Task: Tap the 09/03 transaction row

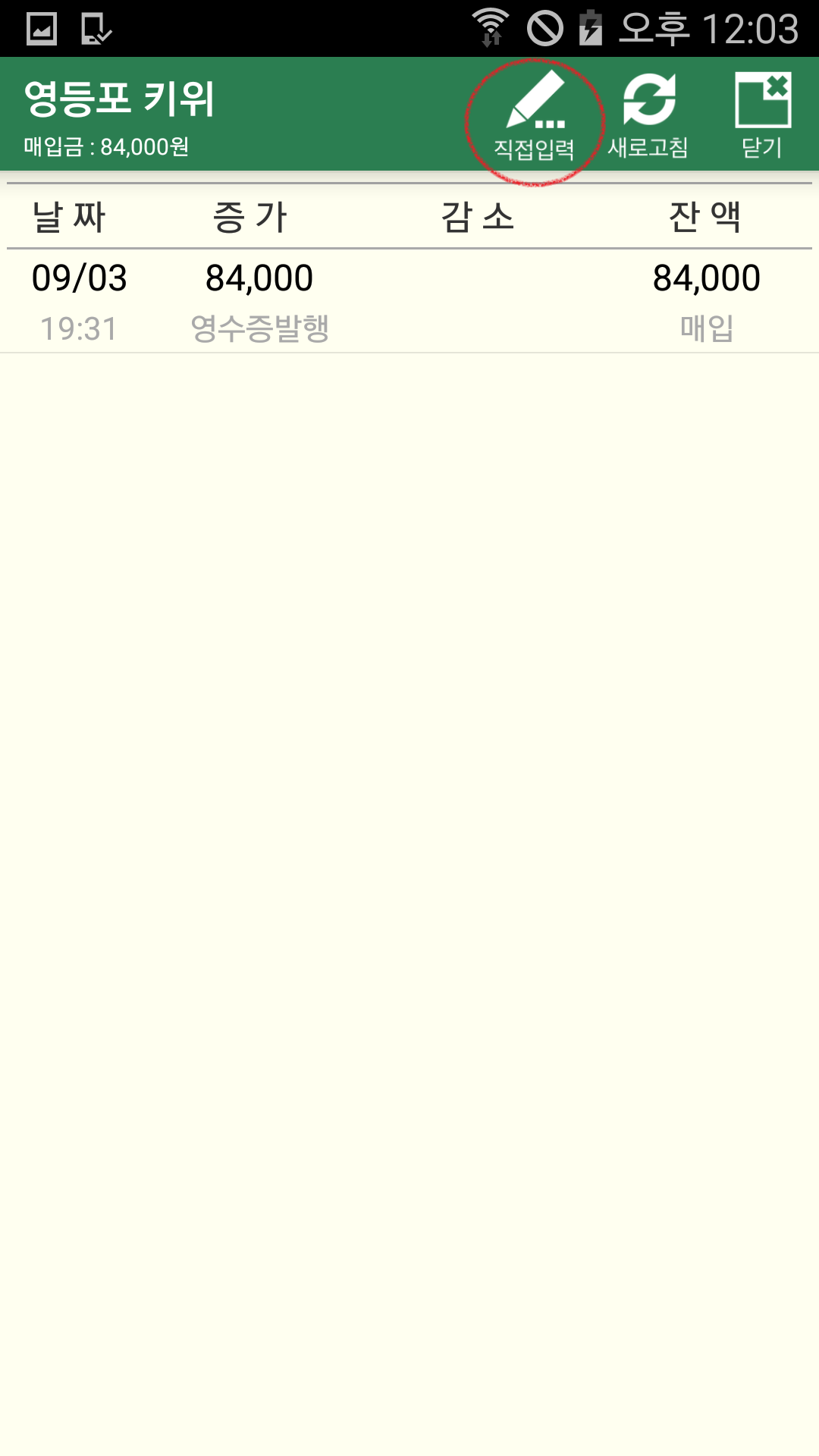Action: click(80, 278)
